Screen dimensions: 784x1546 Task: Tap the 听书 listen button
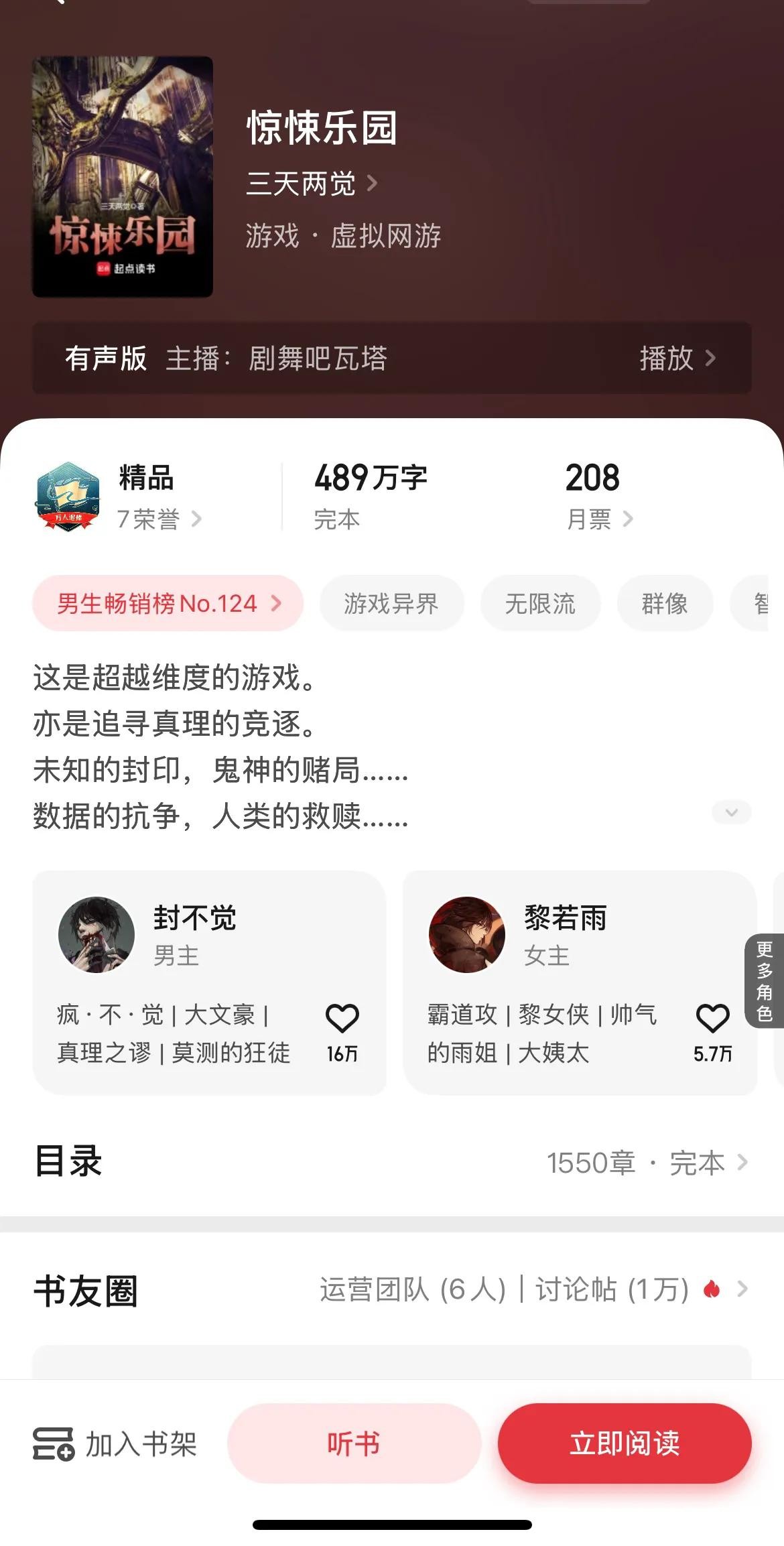click(354, 1443)
